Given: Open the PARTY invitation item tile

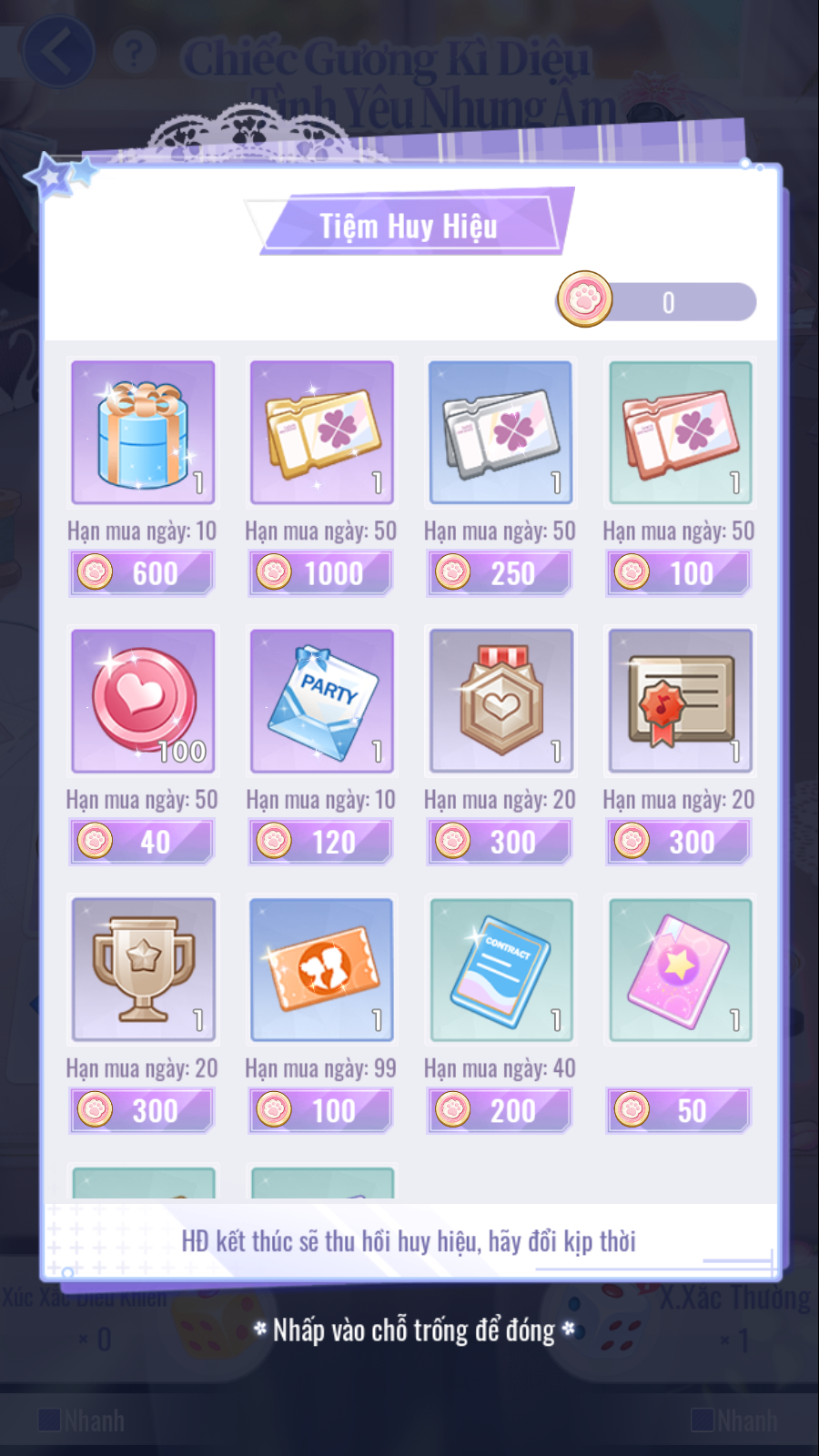Looking at the screenshot, I should 321,701.
